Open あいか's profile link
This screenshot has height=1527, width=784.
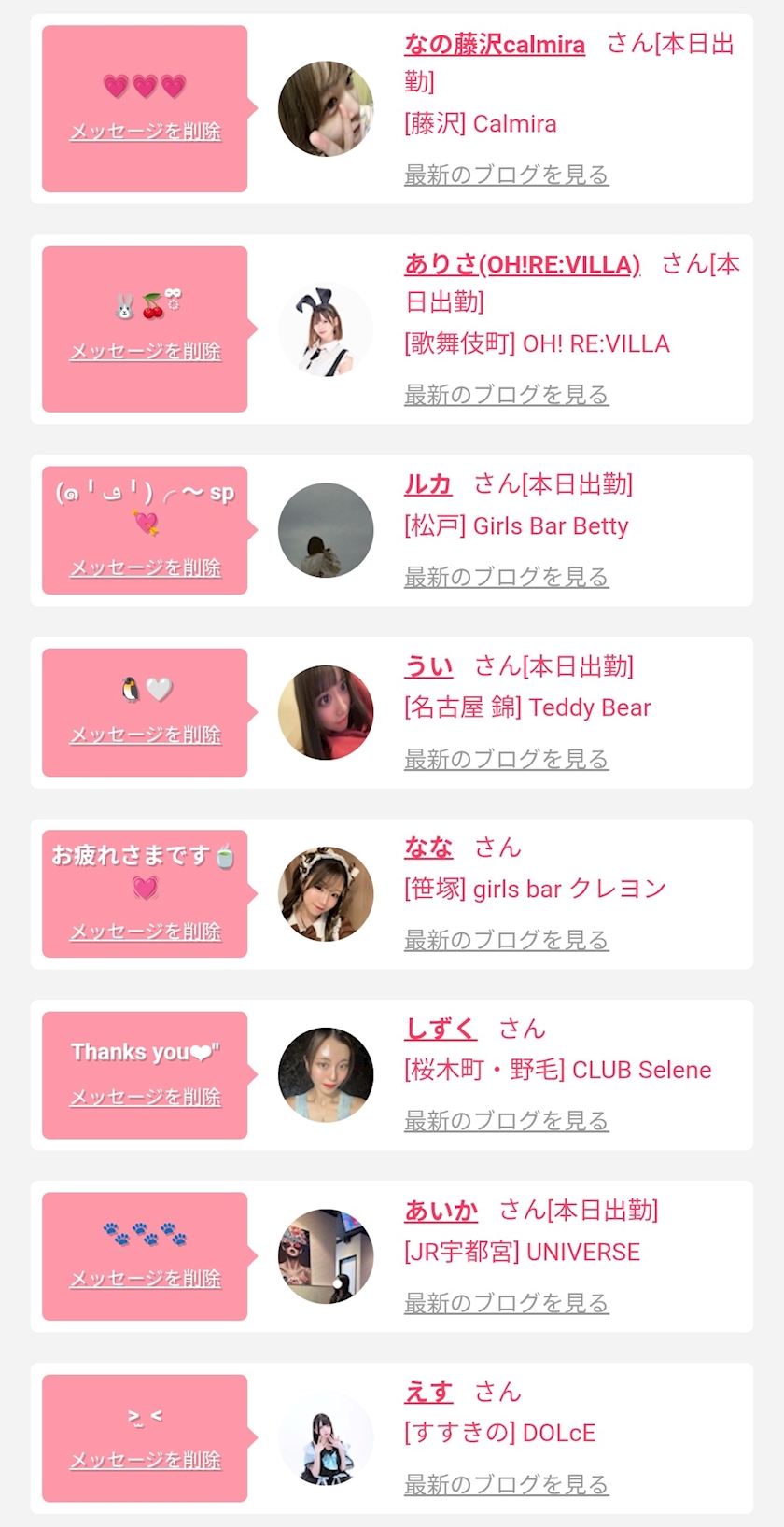441,1211
